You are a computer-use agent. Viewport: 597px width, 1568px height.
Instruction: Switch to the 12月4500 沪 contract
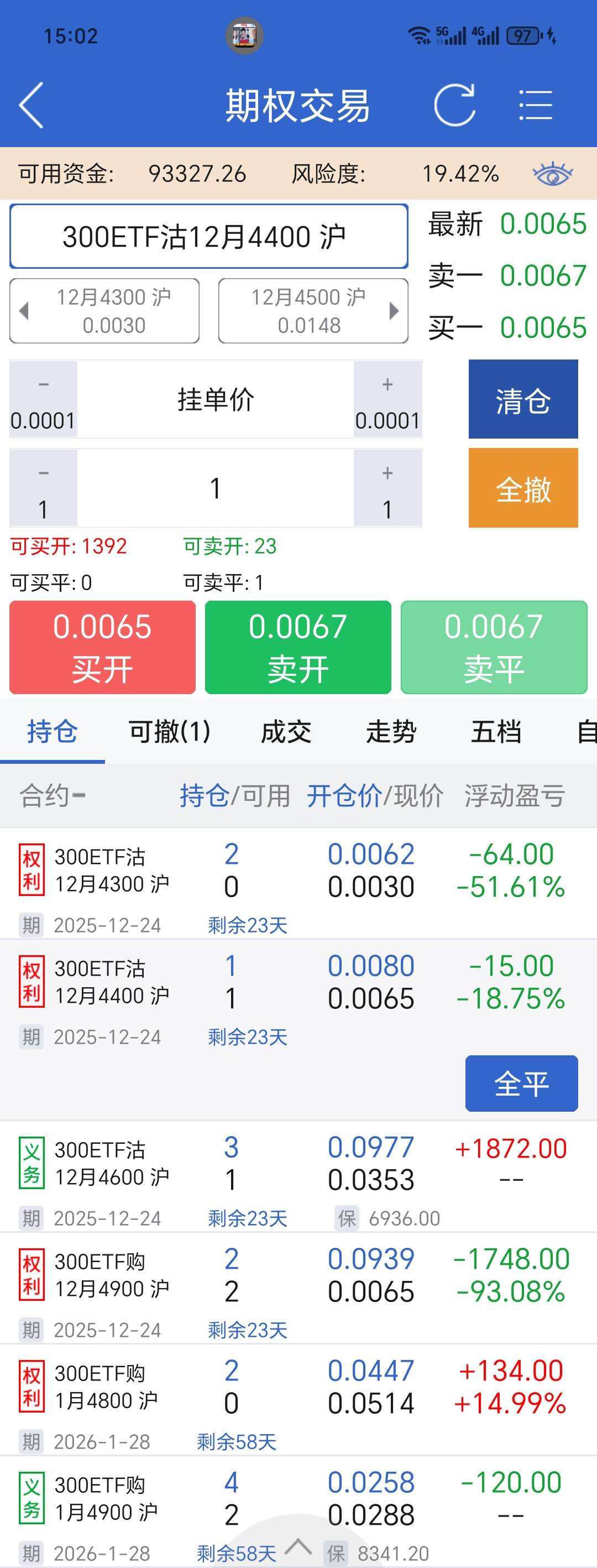pyautogui.click(x=313, y=311)
